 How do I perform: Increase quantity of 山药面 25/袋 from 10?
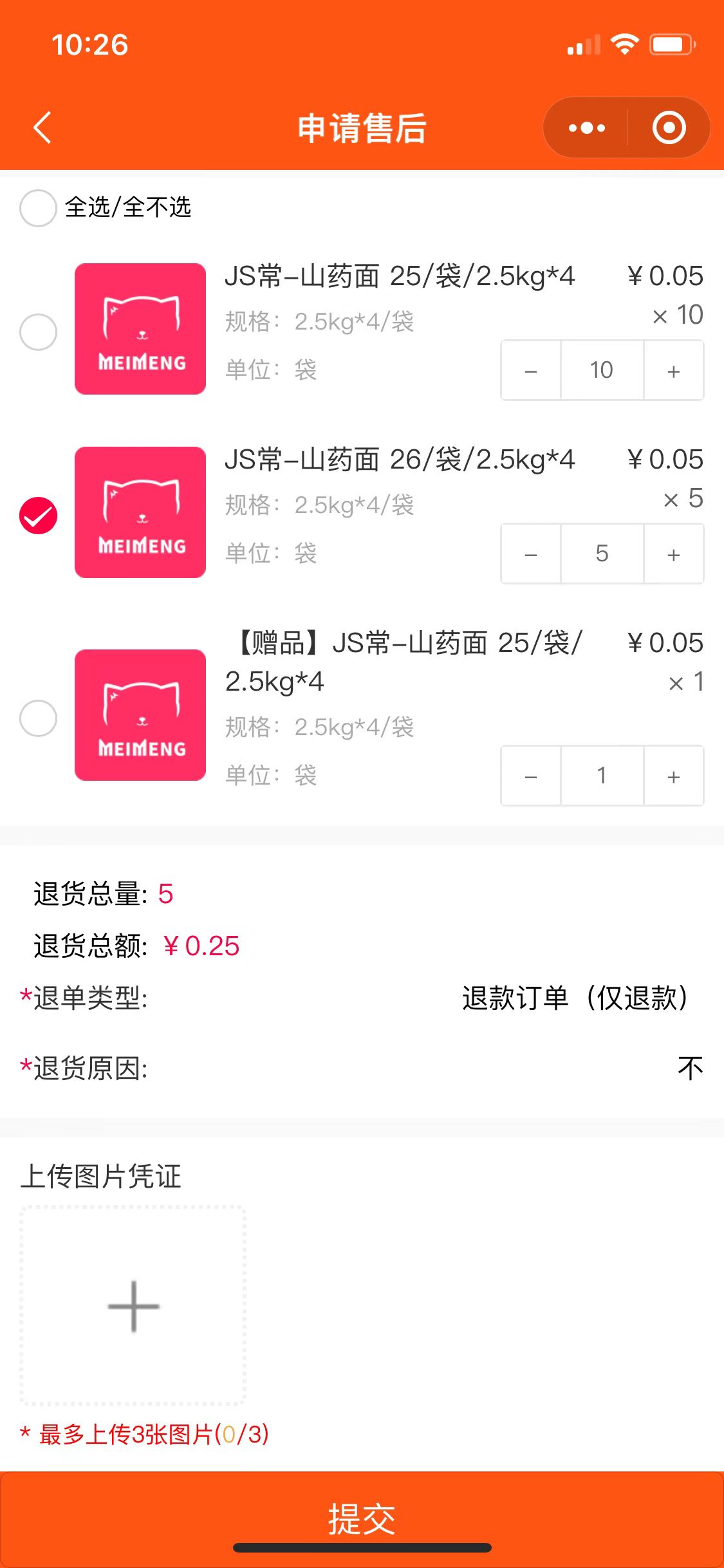674,371
